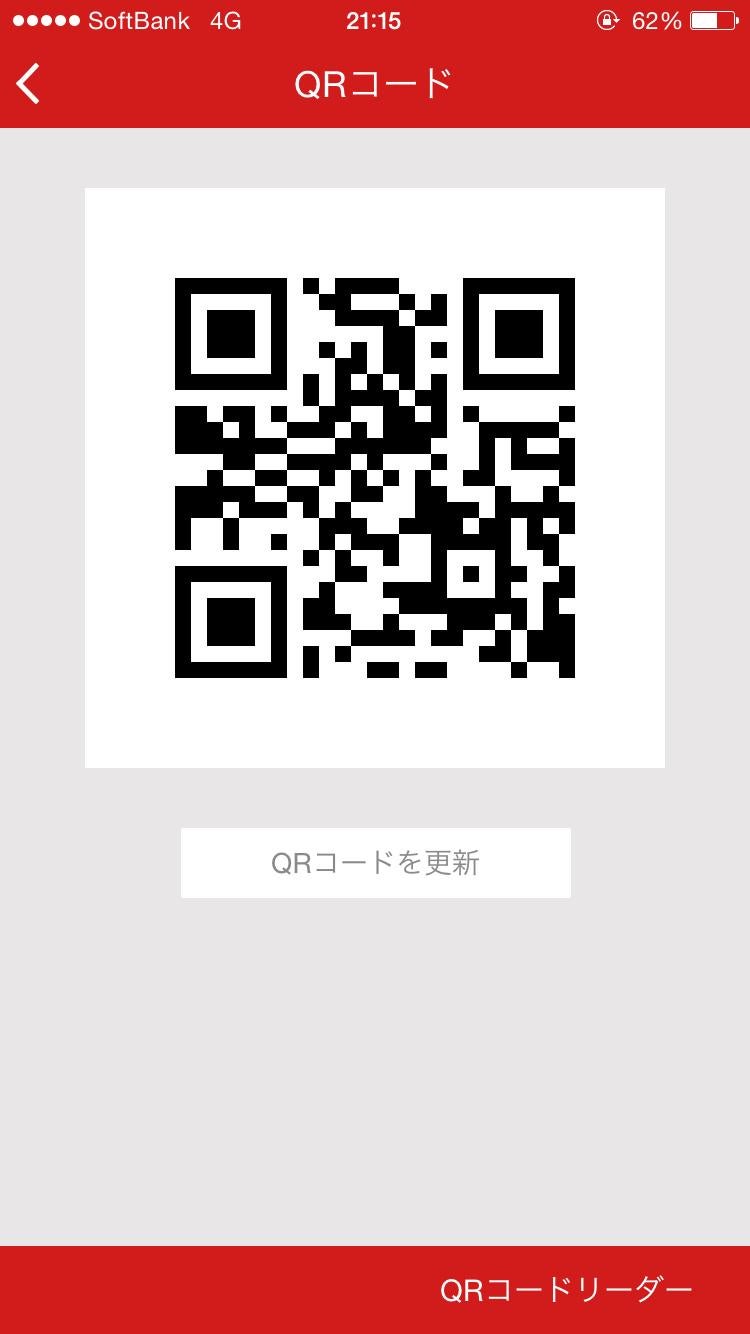Tap the white back chevron on red header
Screen dimensions: 750x1334
27,84
